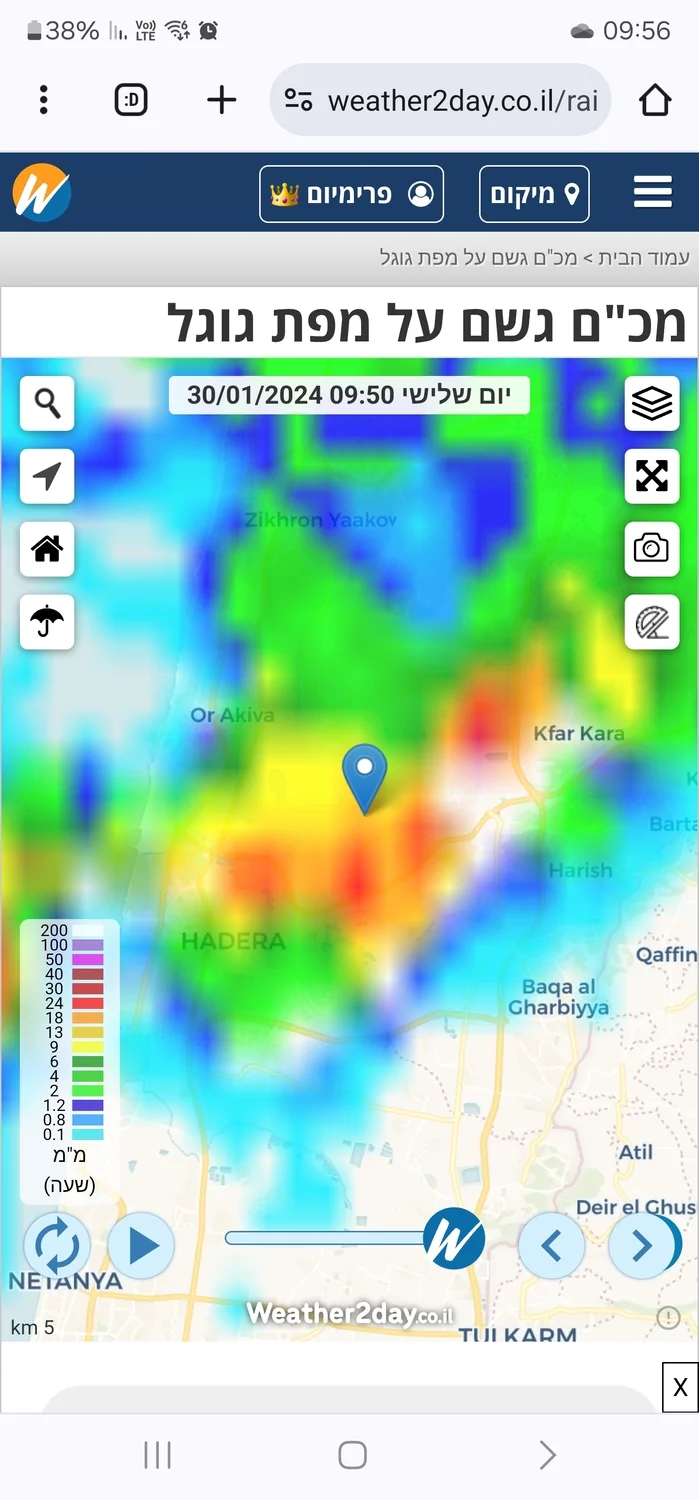Search the map with the magnifier icon

coord(47,404)
